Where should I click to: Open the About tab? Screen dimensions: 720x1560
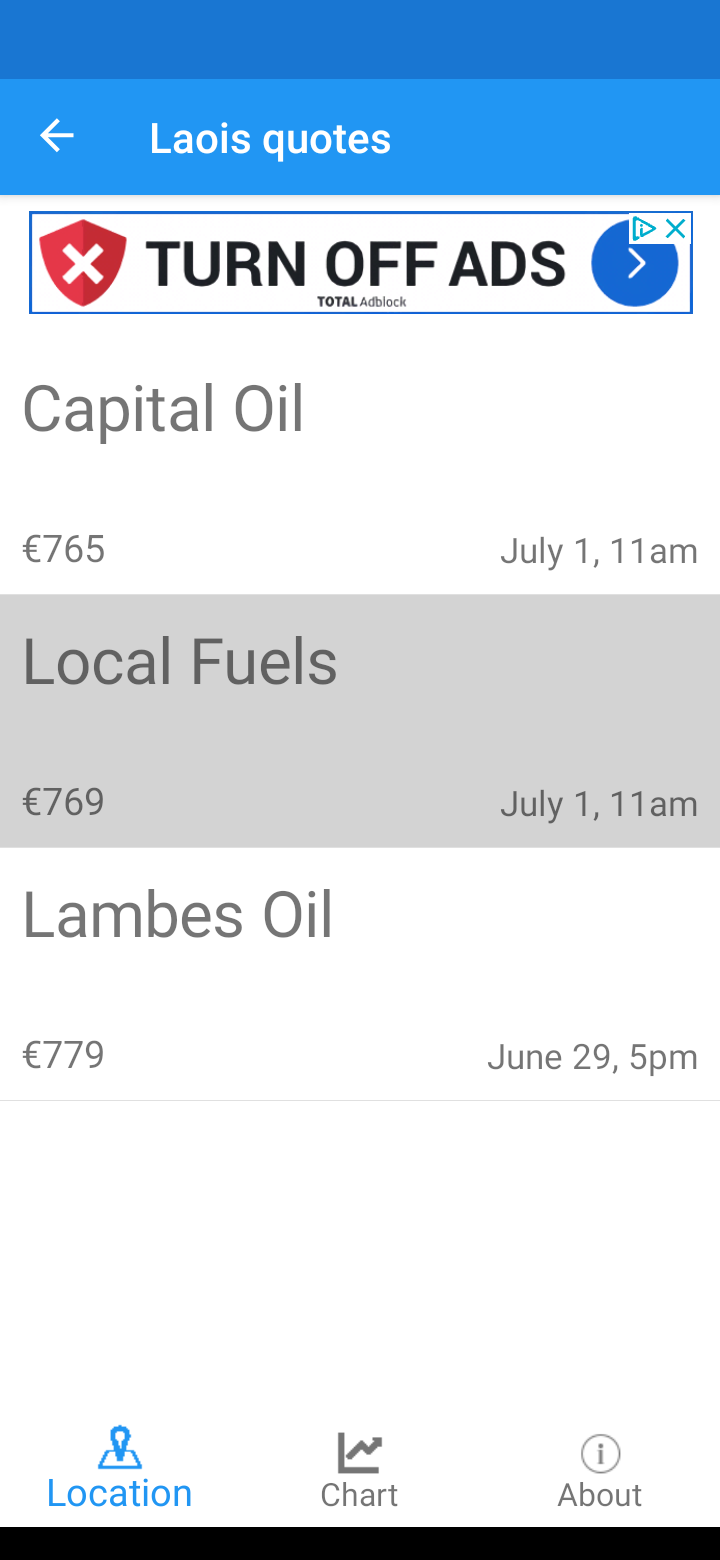click(600, 1470)
